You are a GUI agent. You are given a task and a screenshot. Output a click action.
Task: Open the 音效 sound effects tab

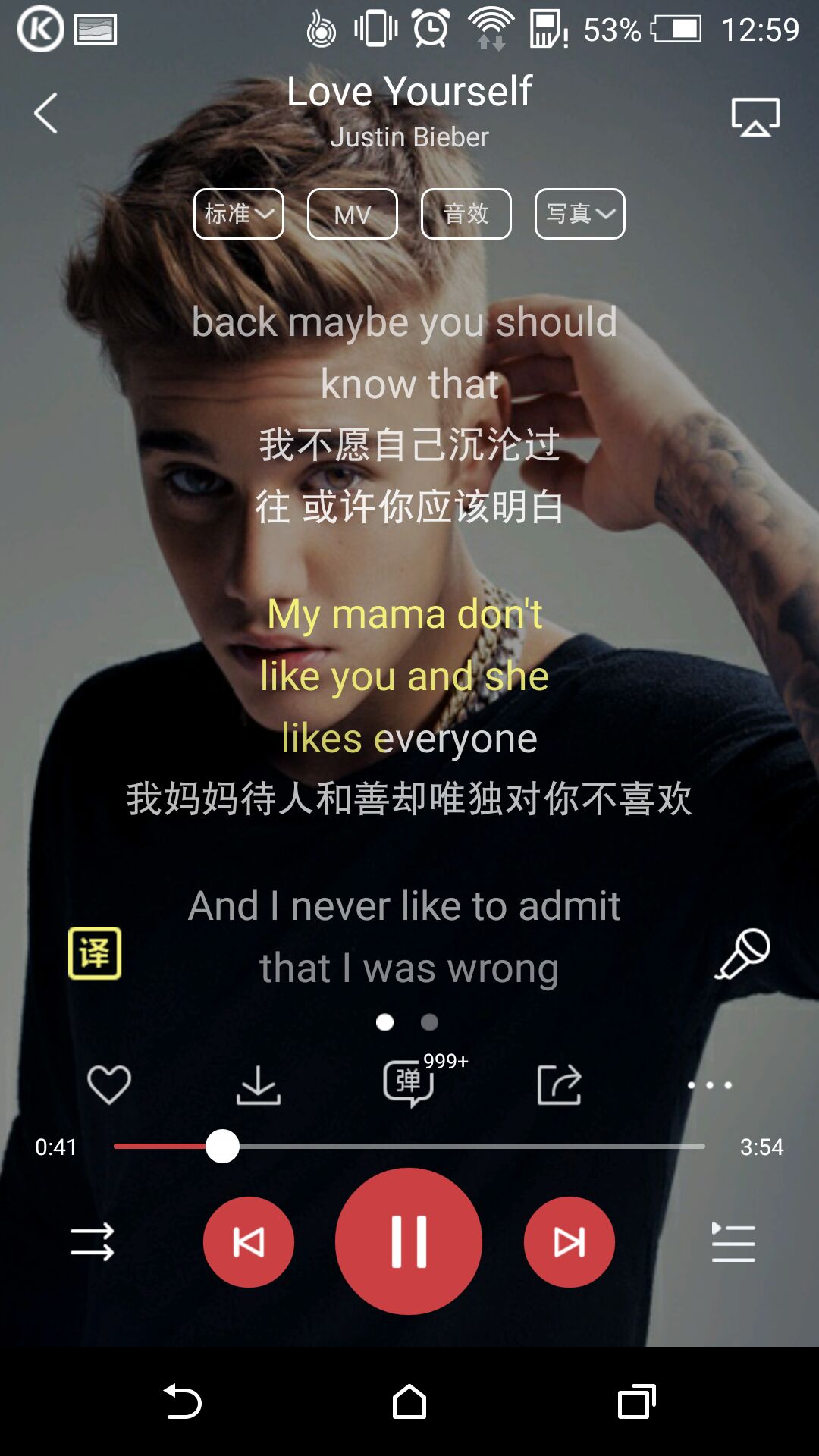466,213
